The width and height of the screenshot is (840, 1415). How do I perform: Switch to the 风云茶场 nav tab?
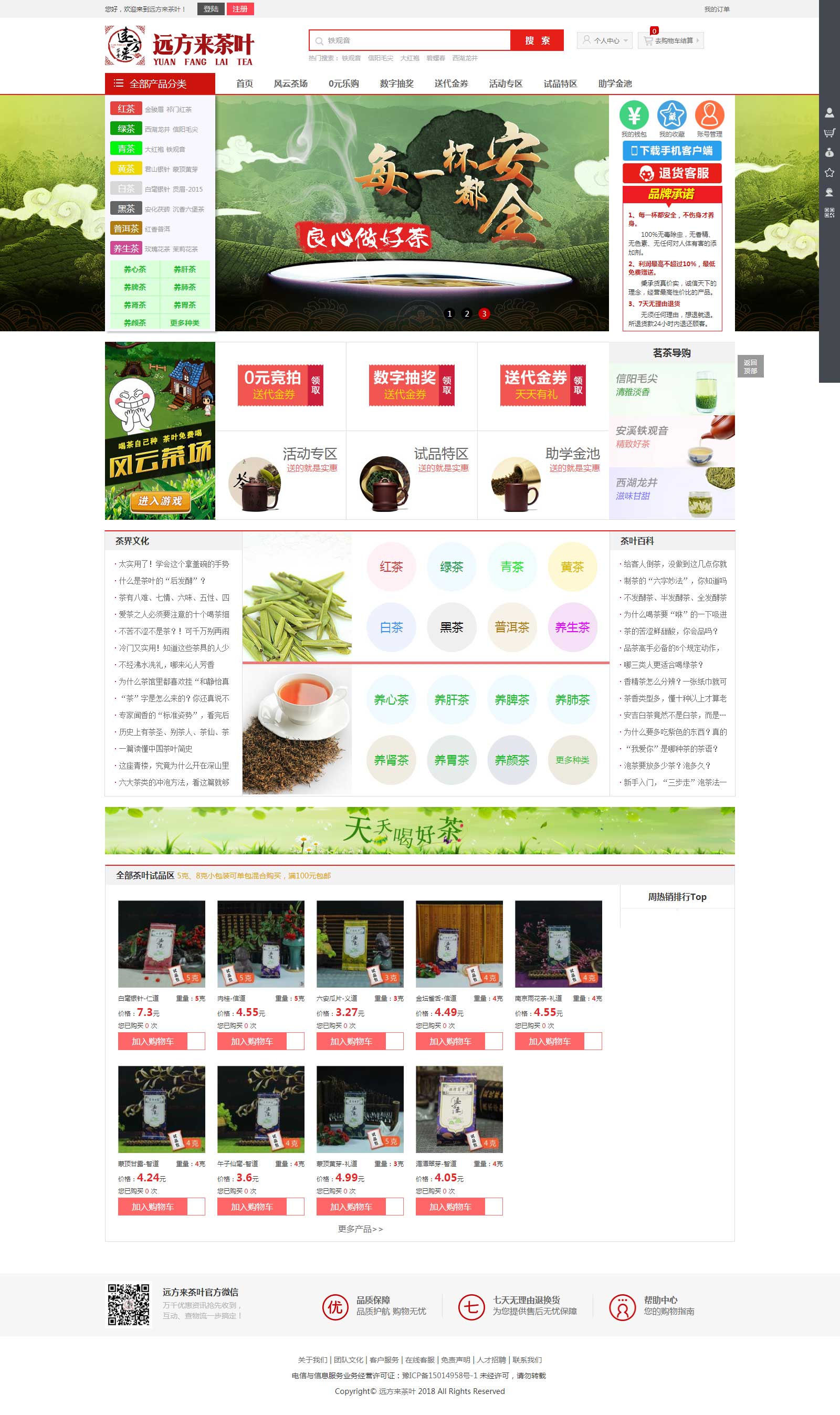[x=290, y=84]
